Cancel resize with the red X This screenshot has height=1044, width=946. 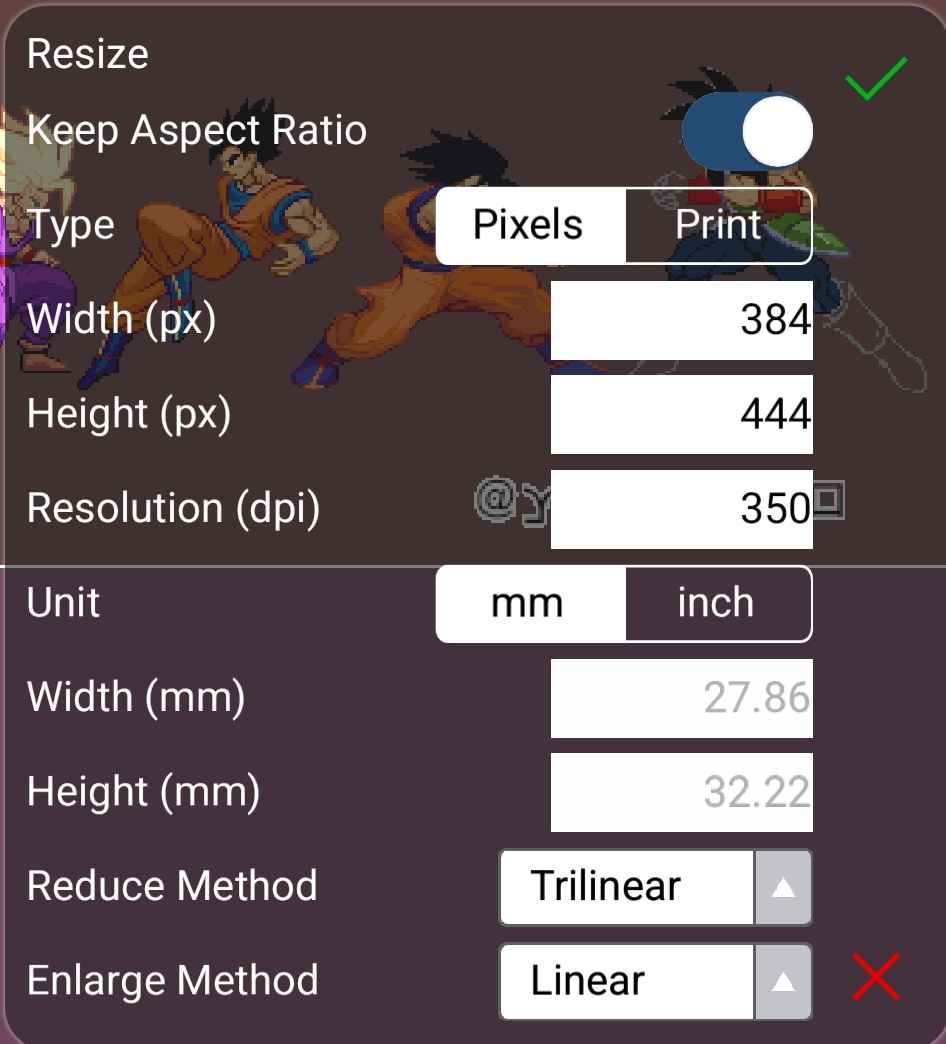tap(876, 977)
